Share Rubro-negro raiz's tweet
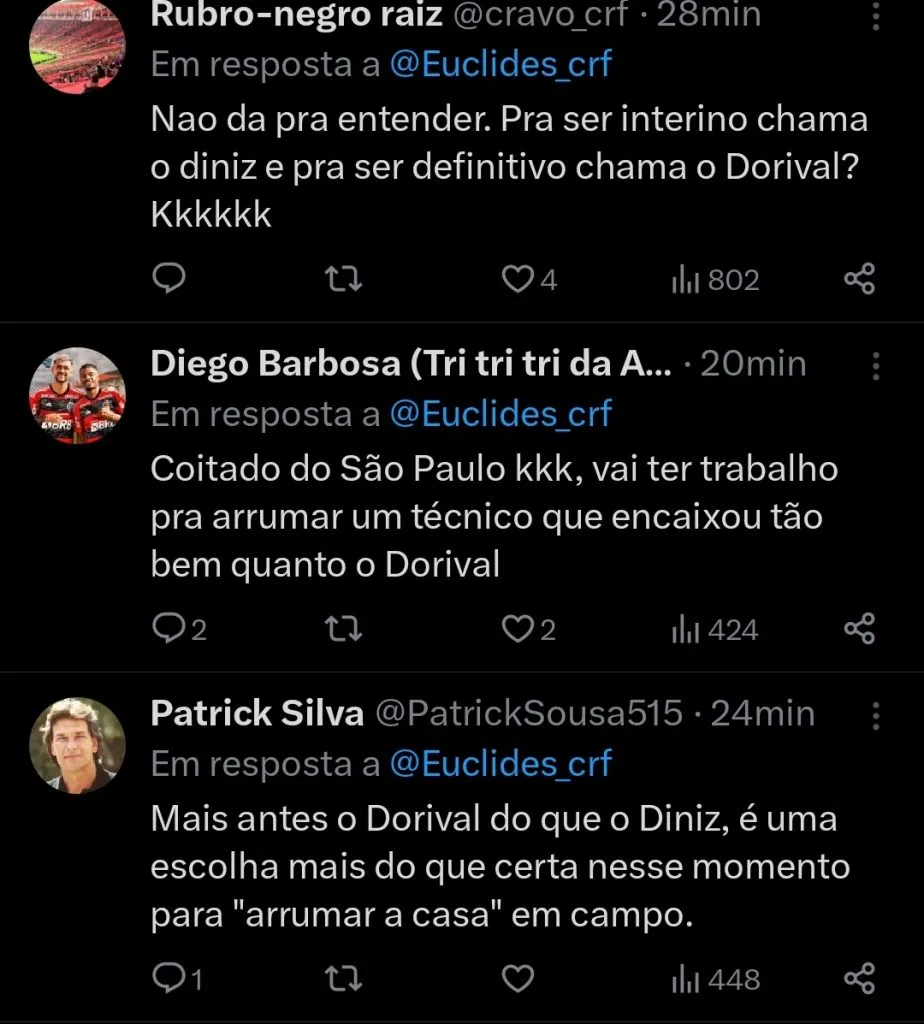This screenshot has width=924, height=1024. pyautogui.click(x=860, y=280)
